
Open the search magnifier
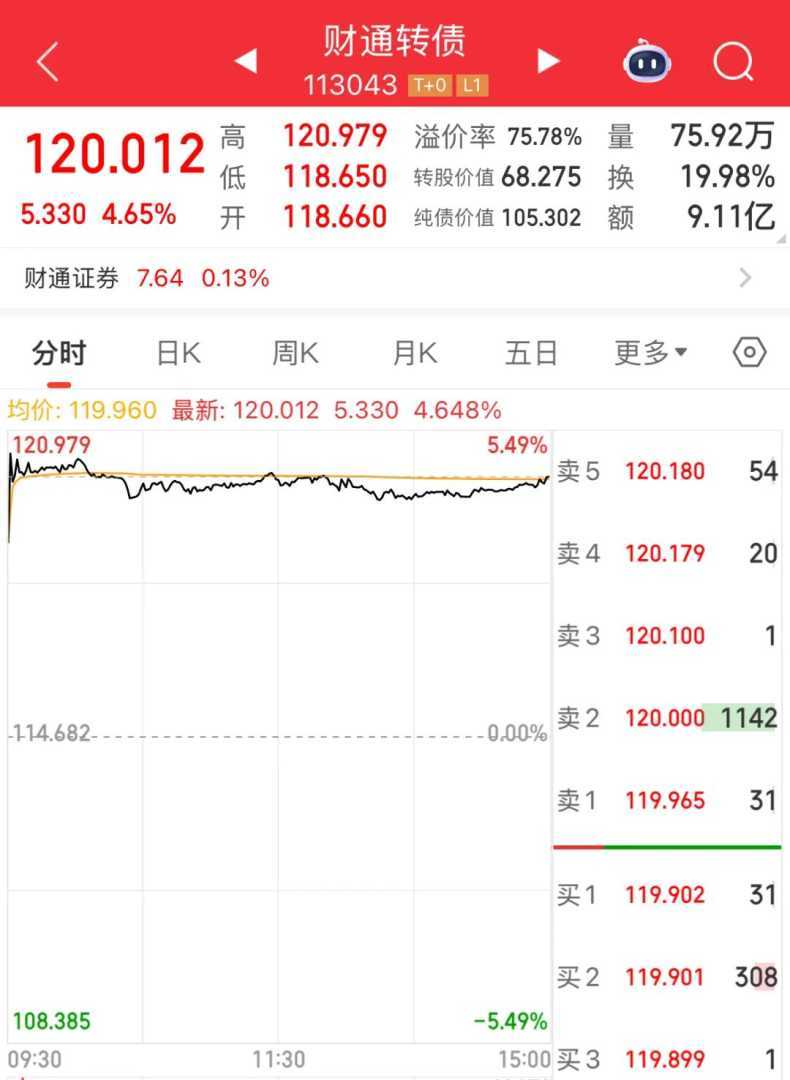tap(733, 62)
